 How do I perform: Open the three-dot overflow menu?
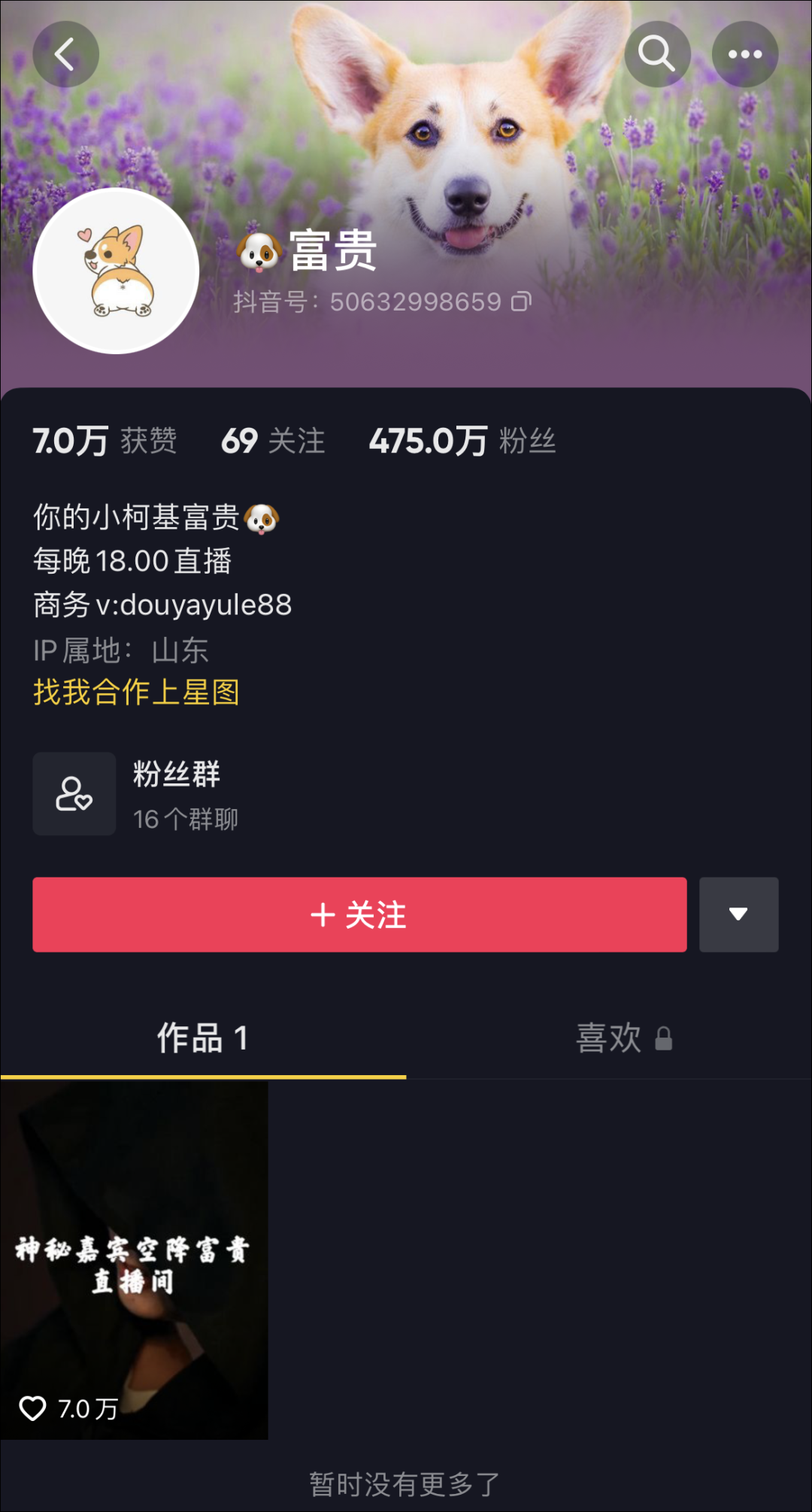[x=744, y=54]
